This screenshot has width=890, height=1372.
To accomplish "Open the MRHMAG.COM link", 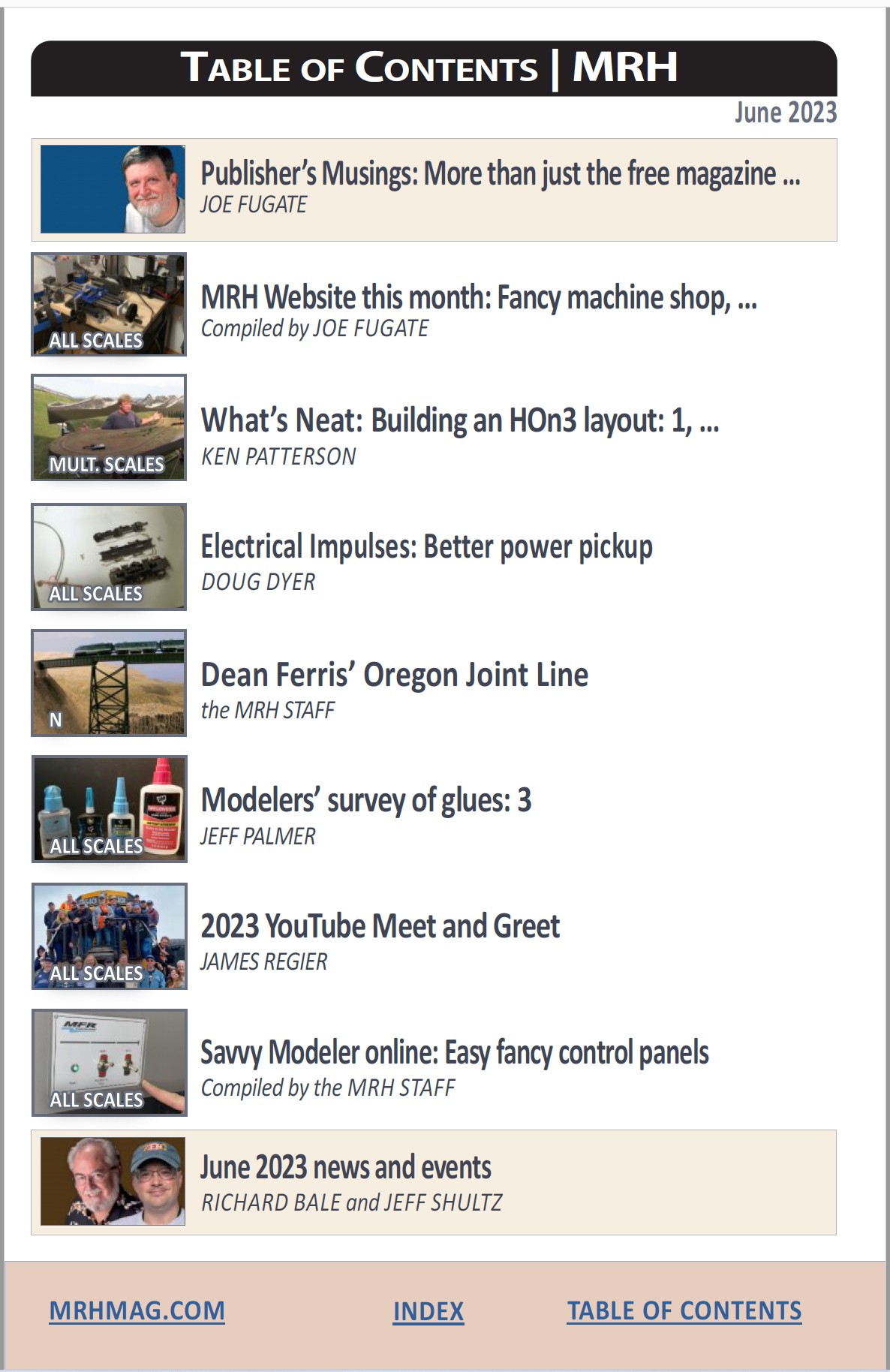I will [137, 1310].
